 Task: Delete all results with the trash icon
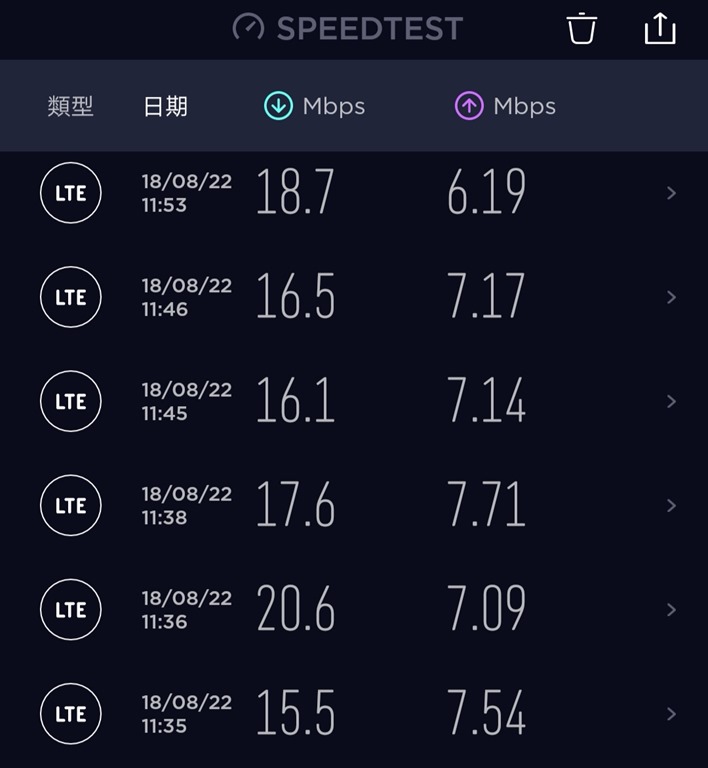click(x=581, y=29)
